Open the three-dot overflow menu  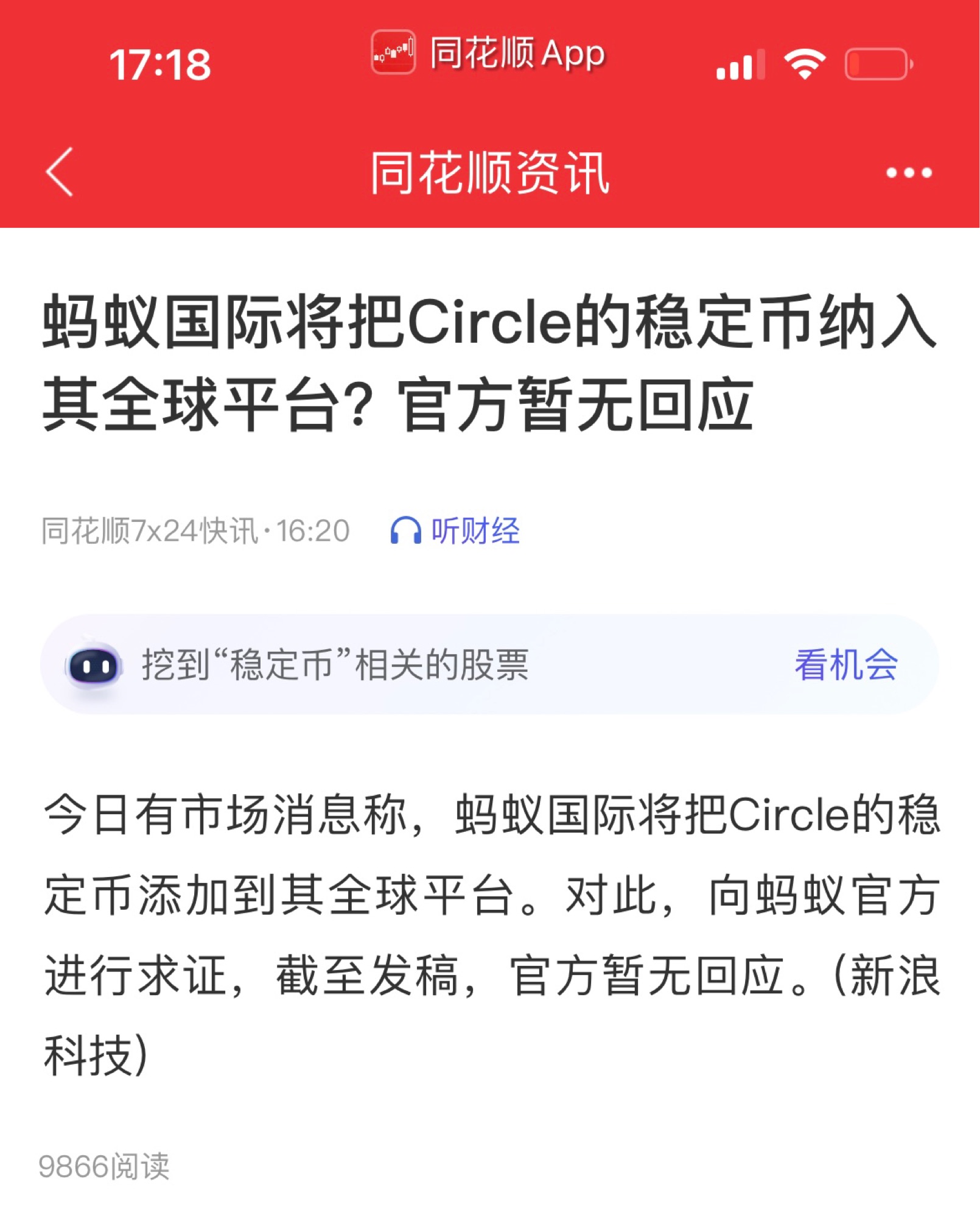[908, 173]
